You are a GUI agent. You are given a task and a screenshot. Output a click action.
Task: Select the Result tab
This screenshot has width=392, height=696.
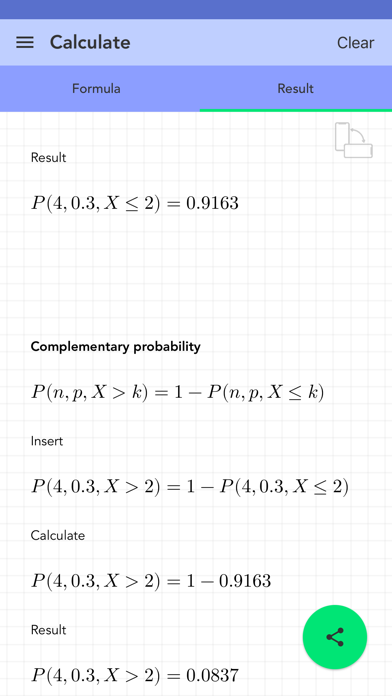pos(296,88)
